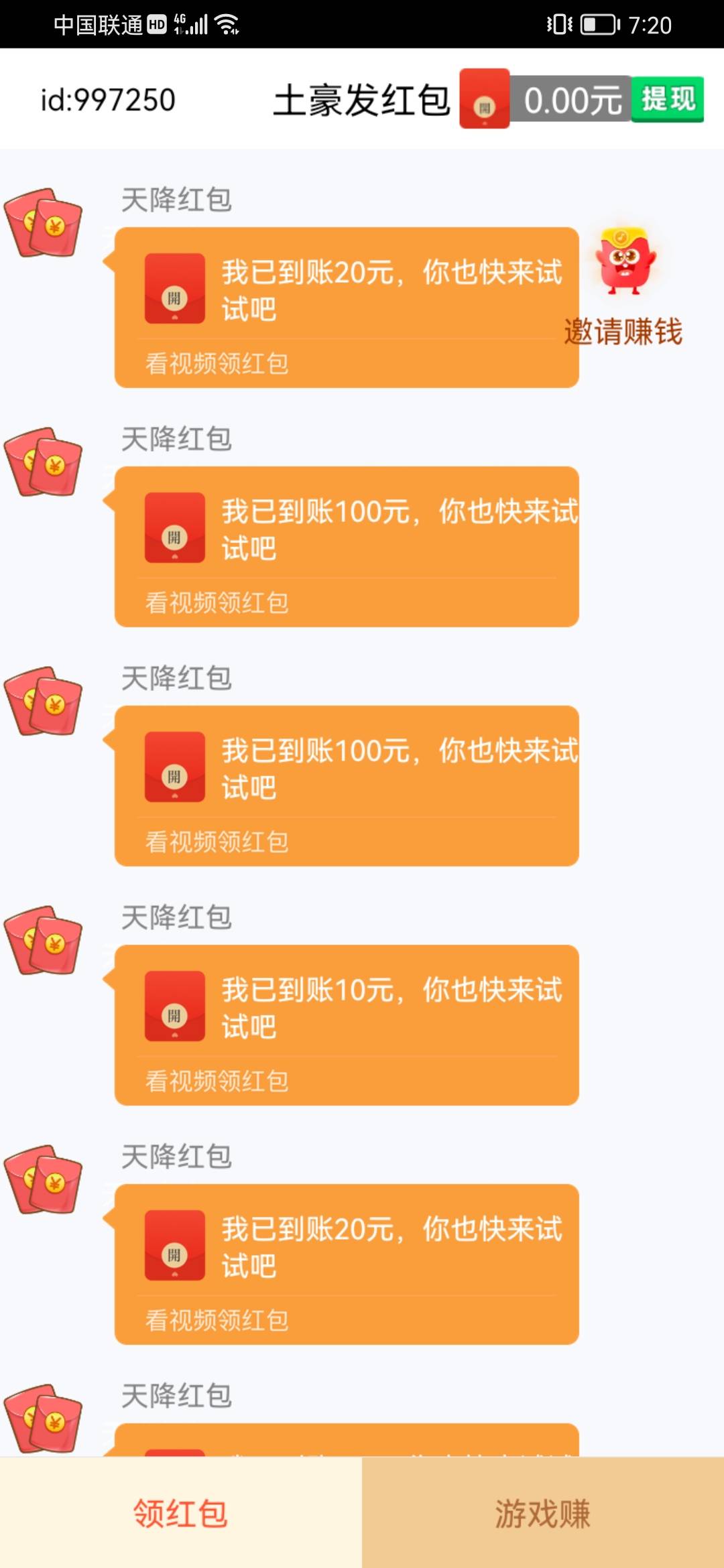Click the id:997250 text
724x1568 pixels.
tap(107, 99)
